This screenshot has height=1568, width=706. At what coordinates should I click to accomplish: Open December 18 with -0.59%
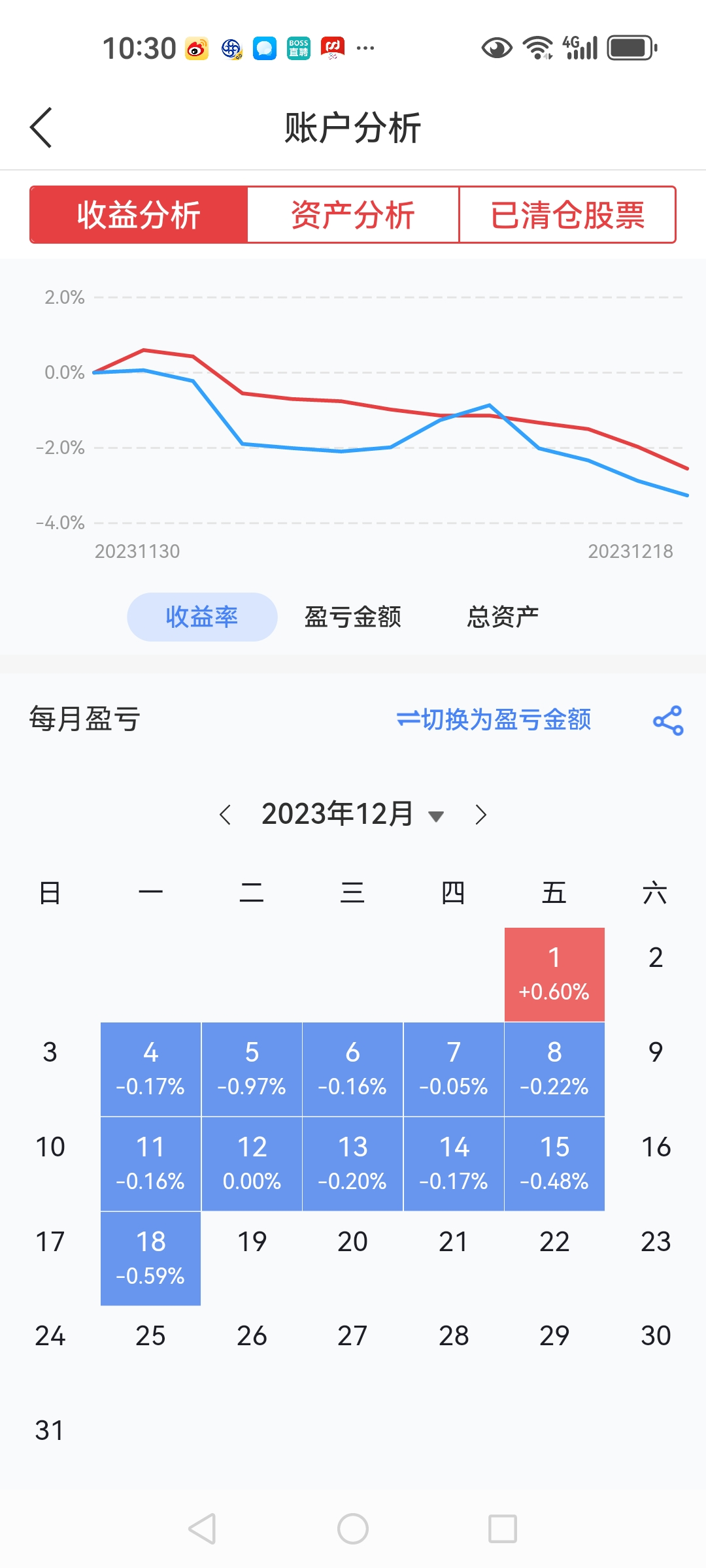tap(150, 1258)
